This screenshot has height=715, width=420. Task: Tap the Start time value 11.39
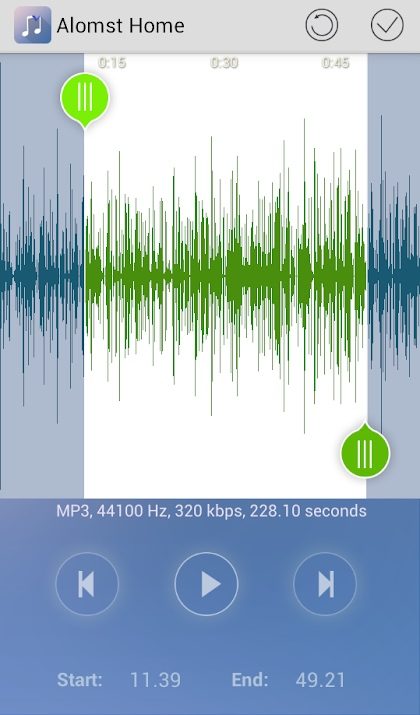coord(156,680)
